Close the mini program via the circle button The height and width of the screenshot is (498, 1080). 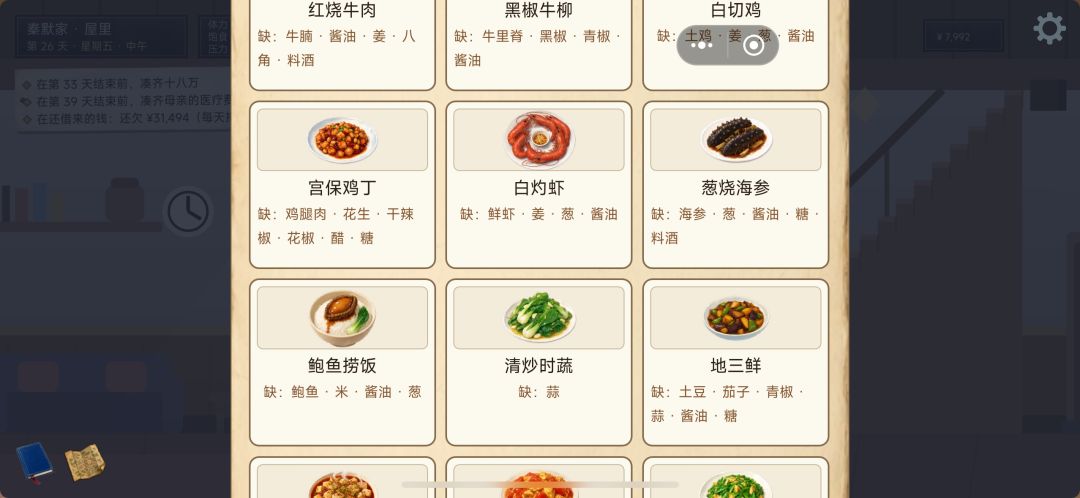point(754,45)
